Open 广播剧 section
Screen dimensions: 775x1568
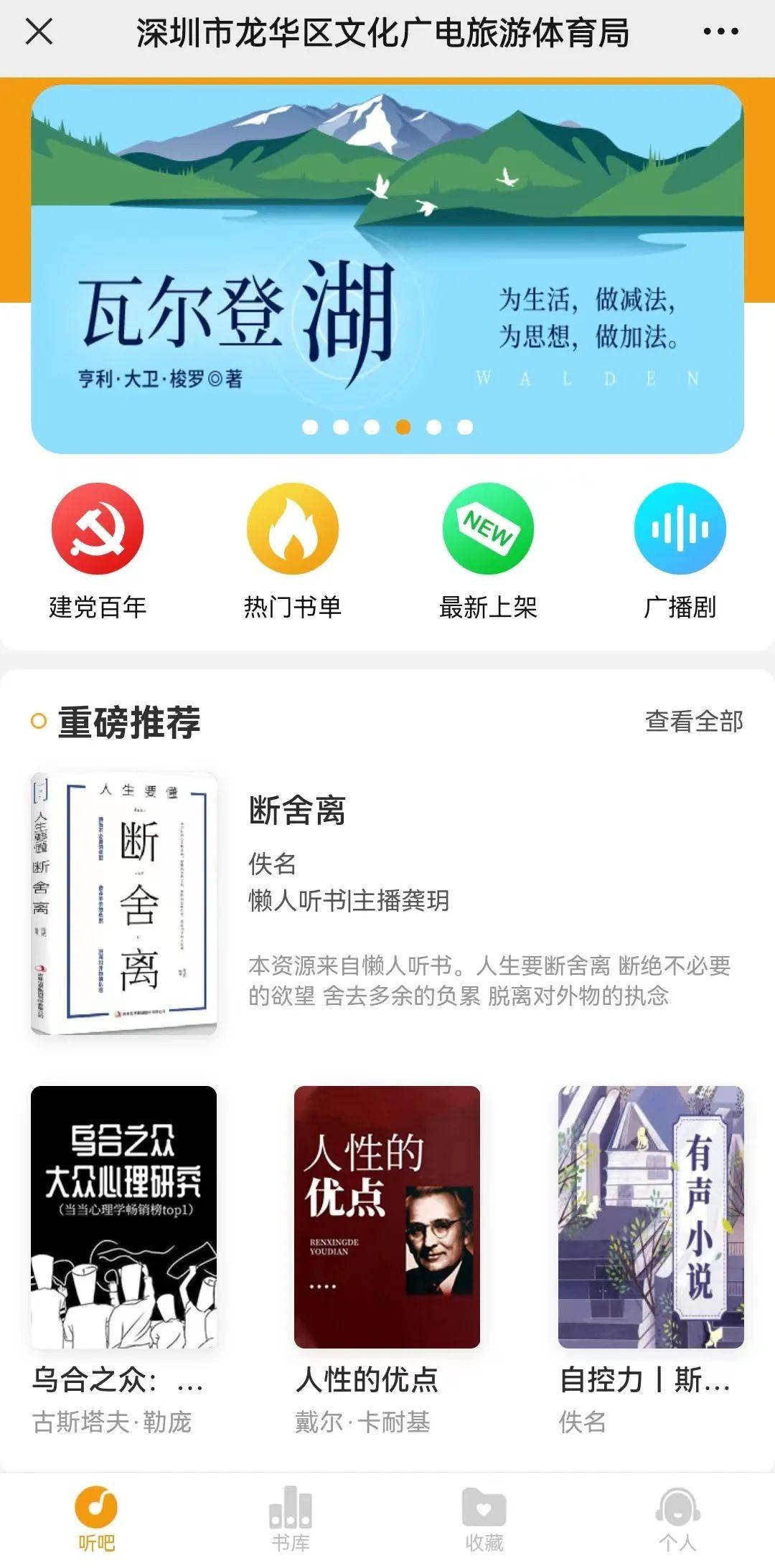(680, 551)
